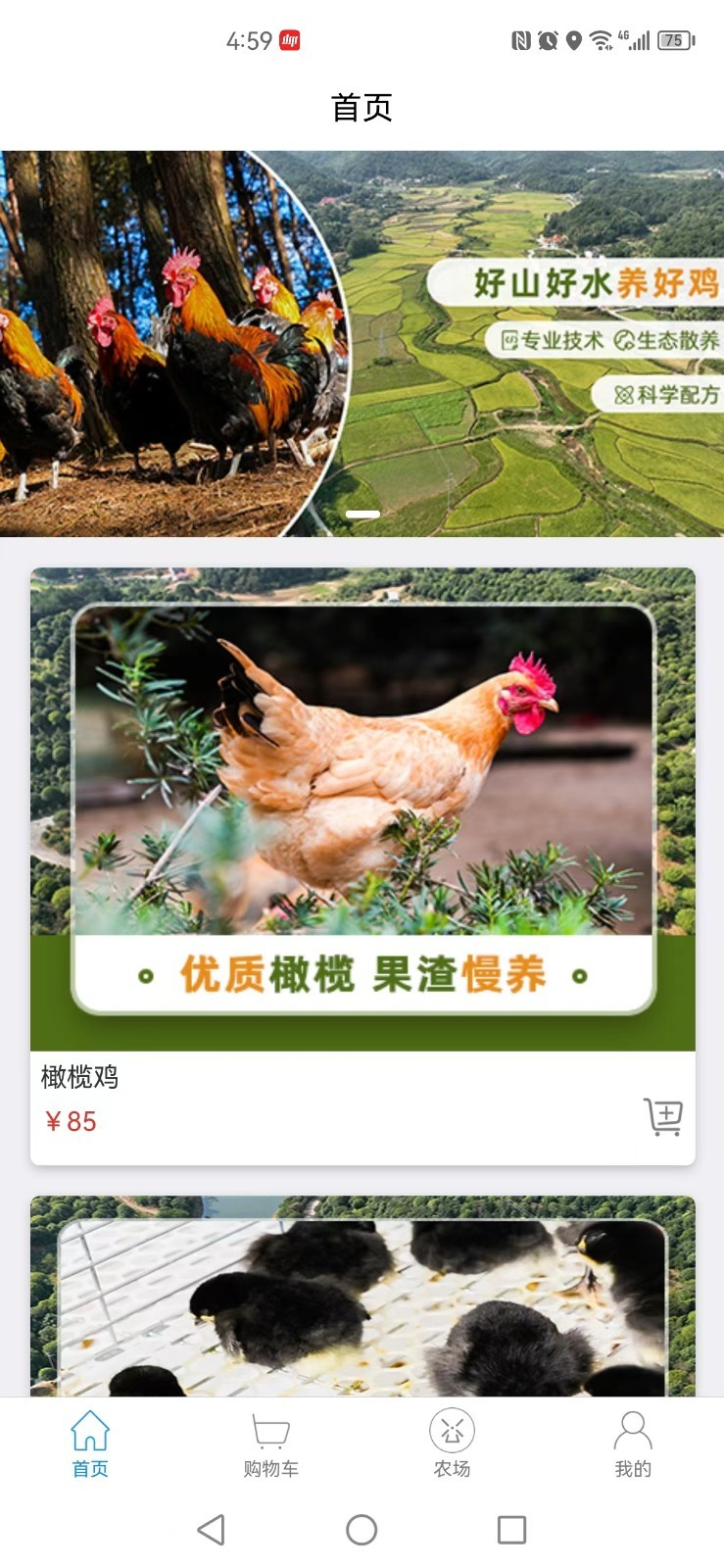The width and height of the screenshot is (724, 1568).
Task: Open the recent apps view
Action: (x=511, y=1530)
